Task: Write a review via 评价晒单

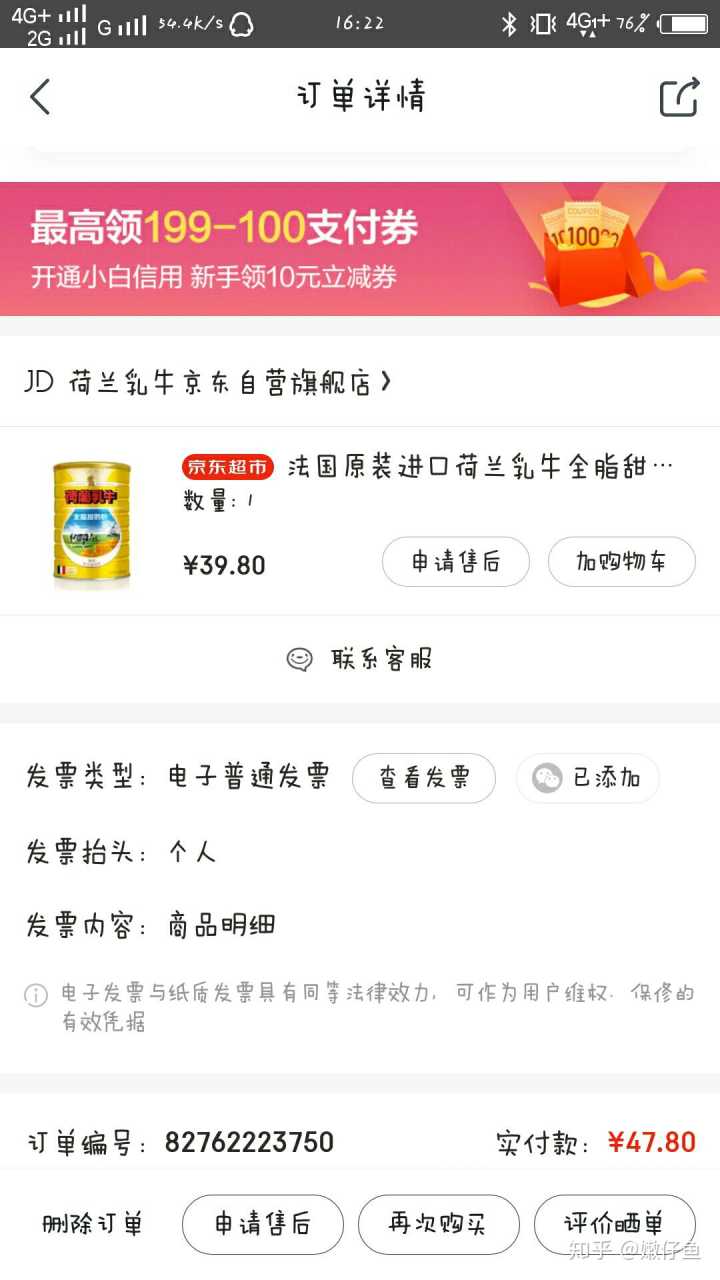Action: tap(614, 1224)
